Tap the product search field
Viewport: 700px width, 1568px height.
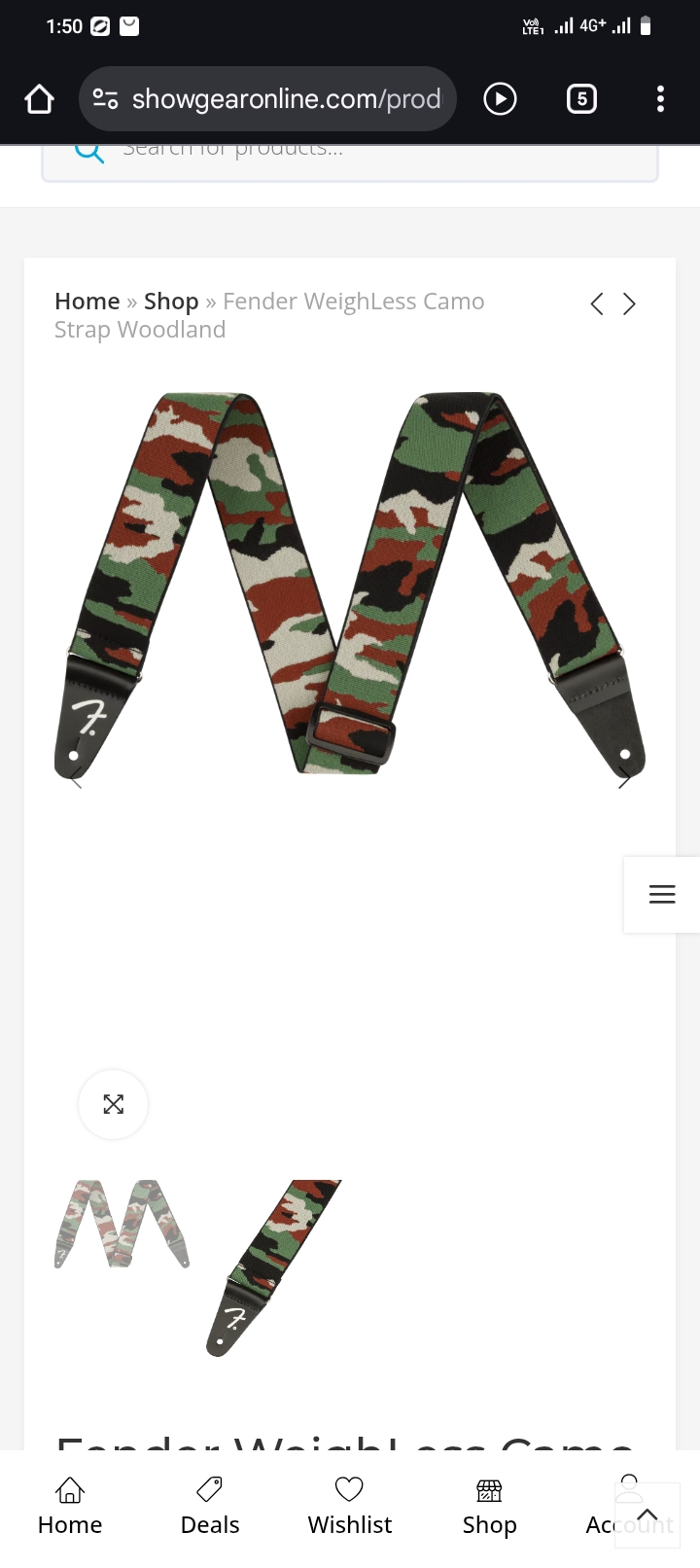[350, 156]
